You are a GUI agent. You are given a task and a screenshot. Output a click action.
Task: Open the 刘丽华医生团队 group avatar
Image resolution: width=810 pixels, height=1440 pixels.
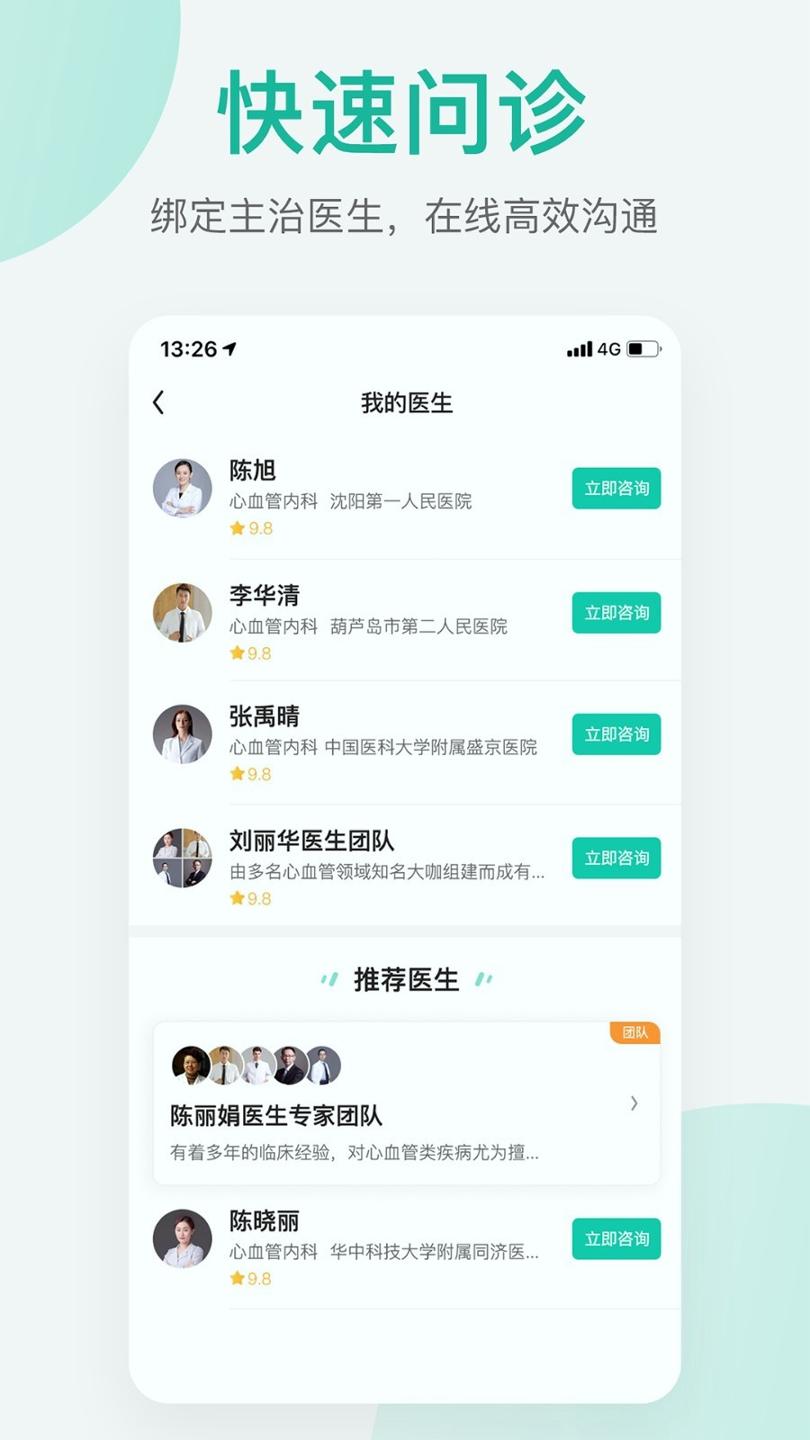click(x=181, y=858)
